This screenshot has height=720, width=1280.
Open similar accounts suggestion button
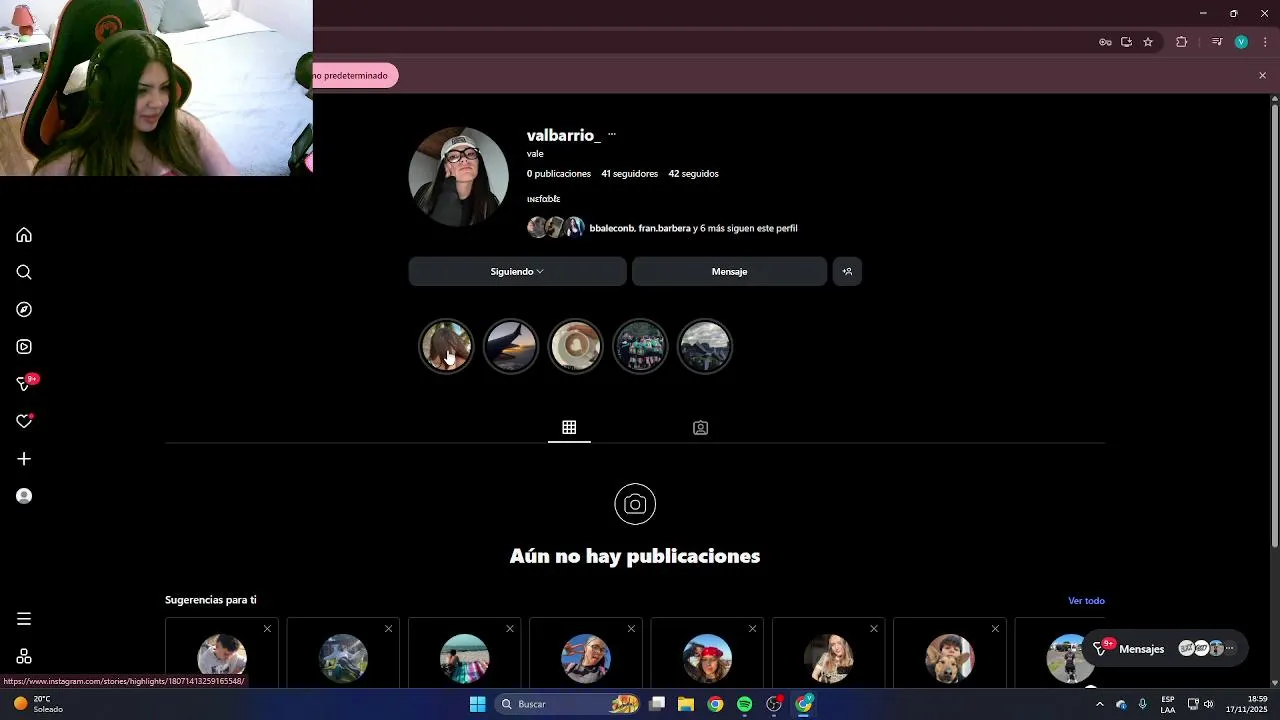click(x=847, y=271)
